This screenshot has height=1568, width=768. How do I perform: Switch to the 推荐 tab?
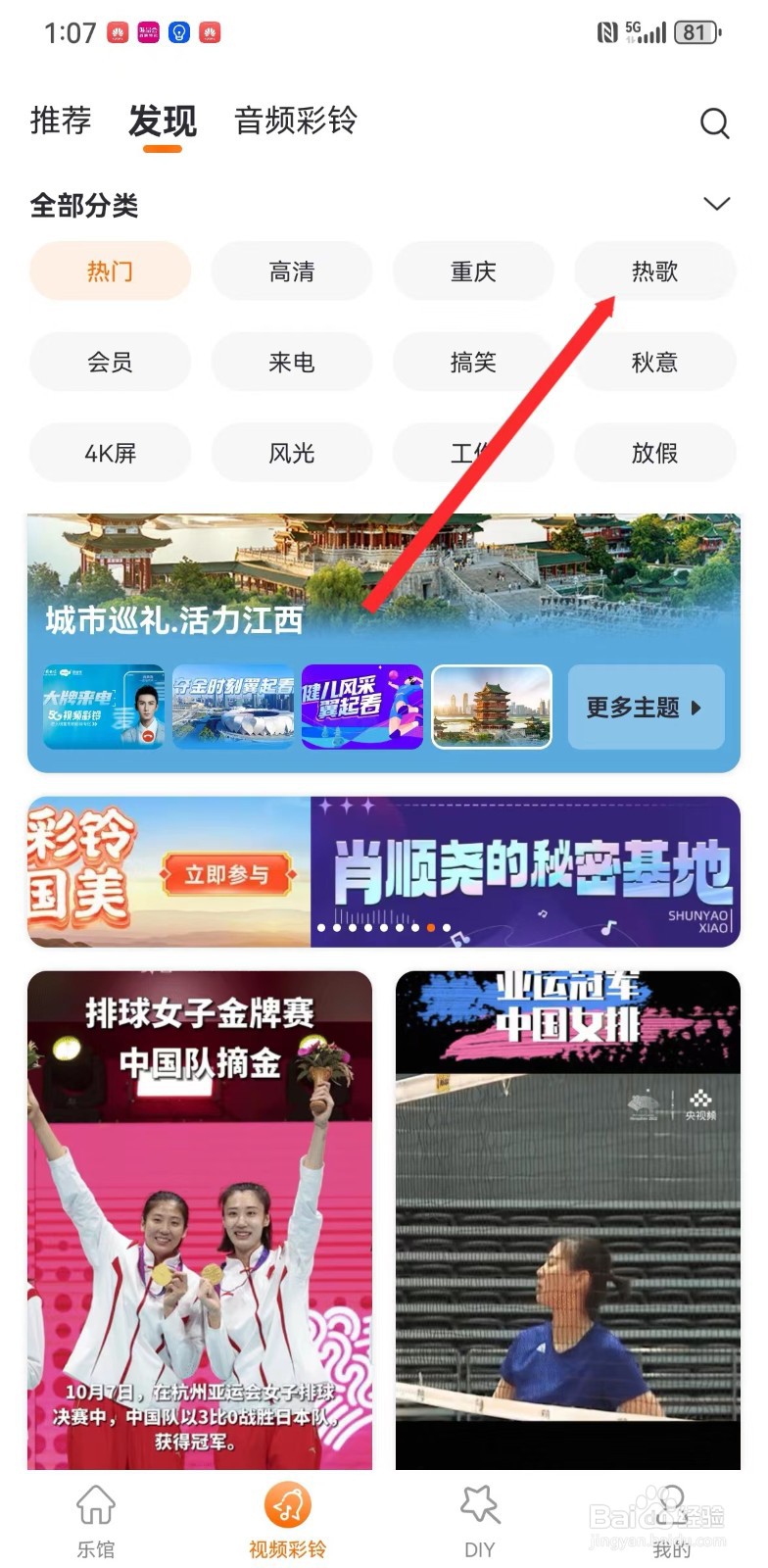(60, 122)
